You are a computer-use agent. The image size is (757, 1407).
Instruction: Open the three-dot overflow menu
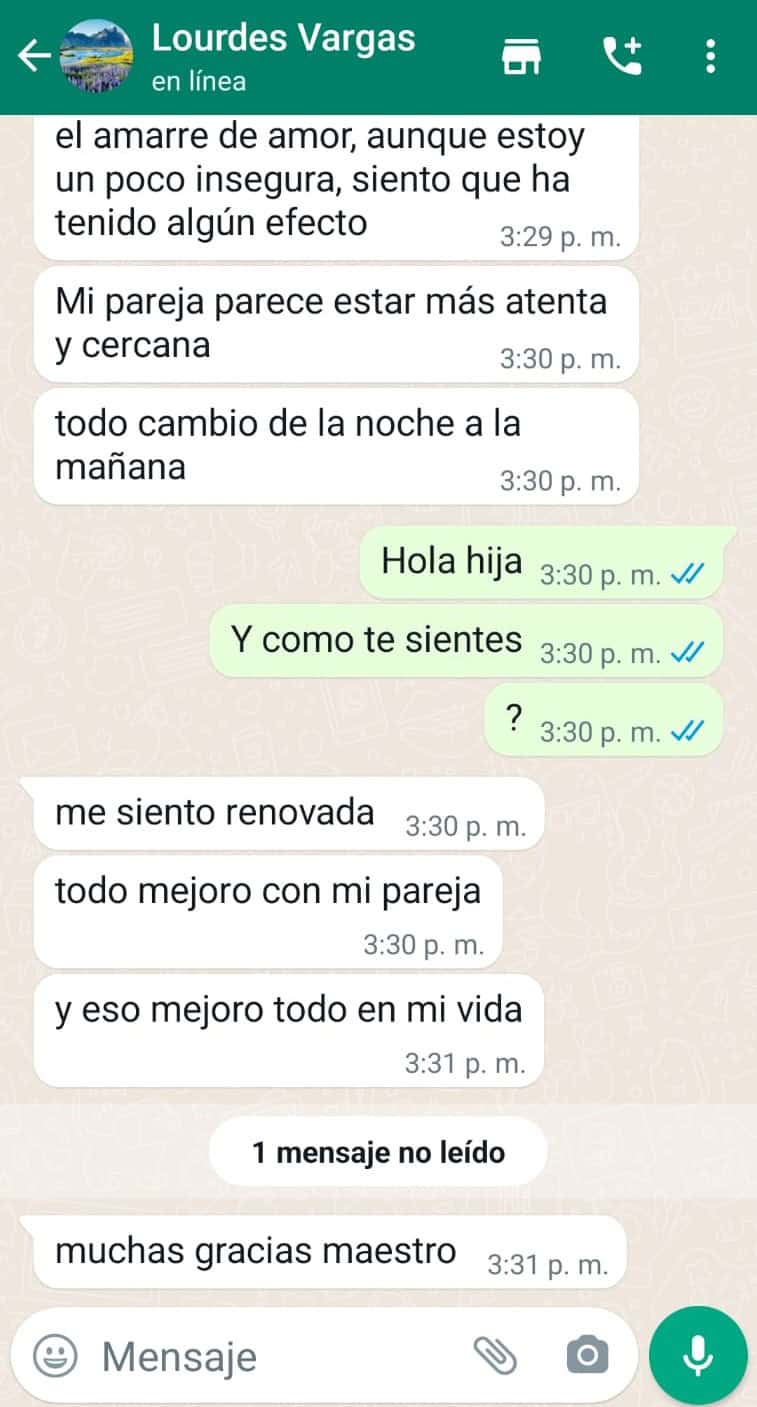[710, 56]
